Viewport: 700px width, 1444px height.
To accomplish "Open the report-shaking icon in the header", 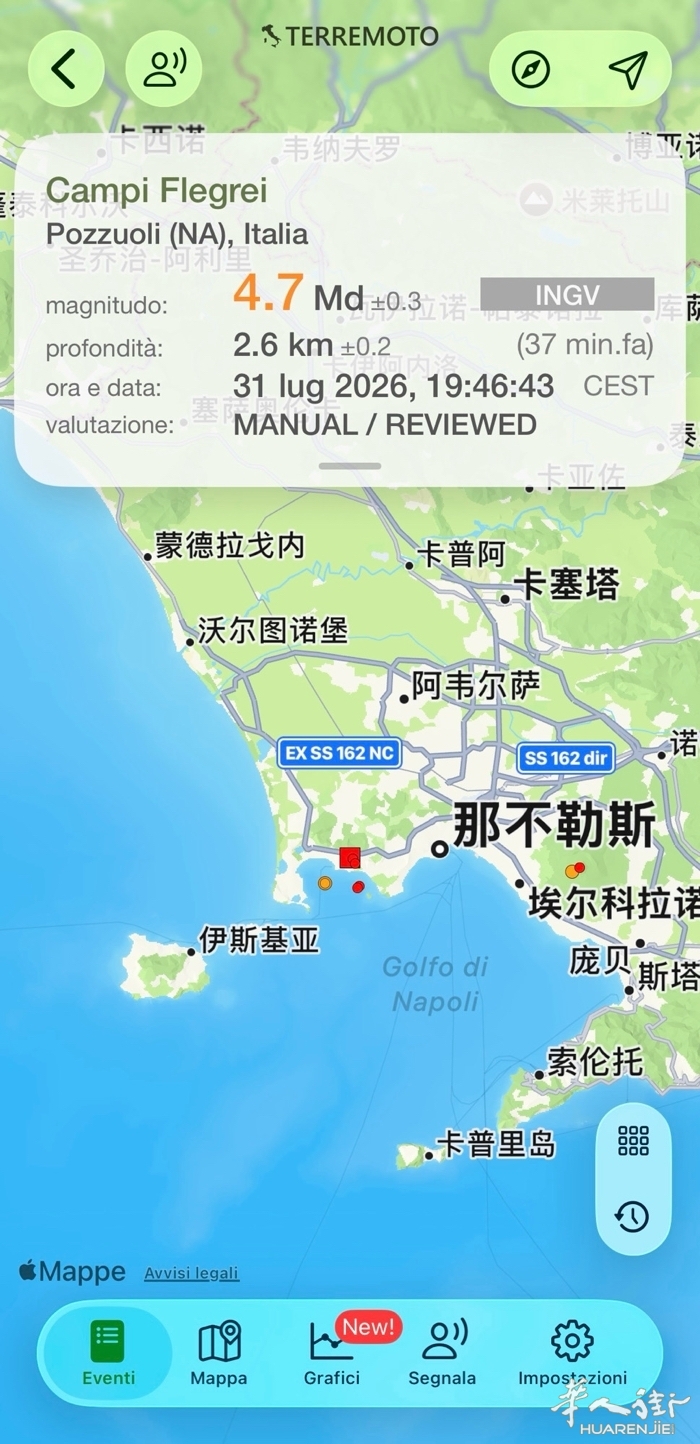I will click(x=164, y=69).
